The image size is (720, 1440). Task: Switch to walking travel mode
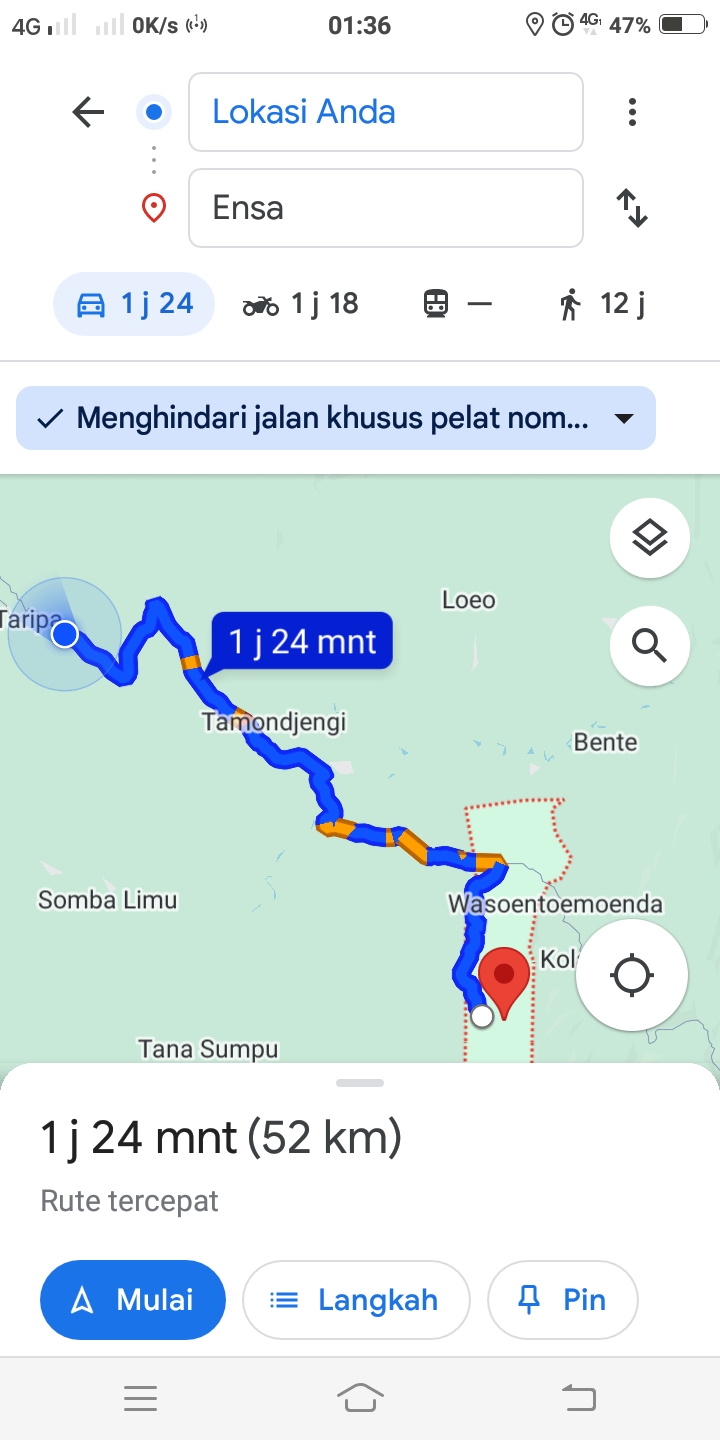click(x=602, y=304)
